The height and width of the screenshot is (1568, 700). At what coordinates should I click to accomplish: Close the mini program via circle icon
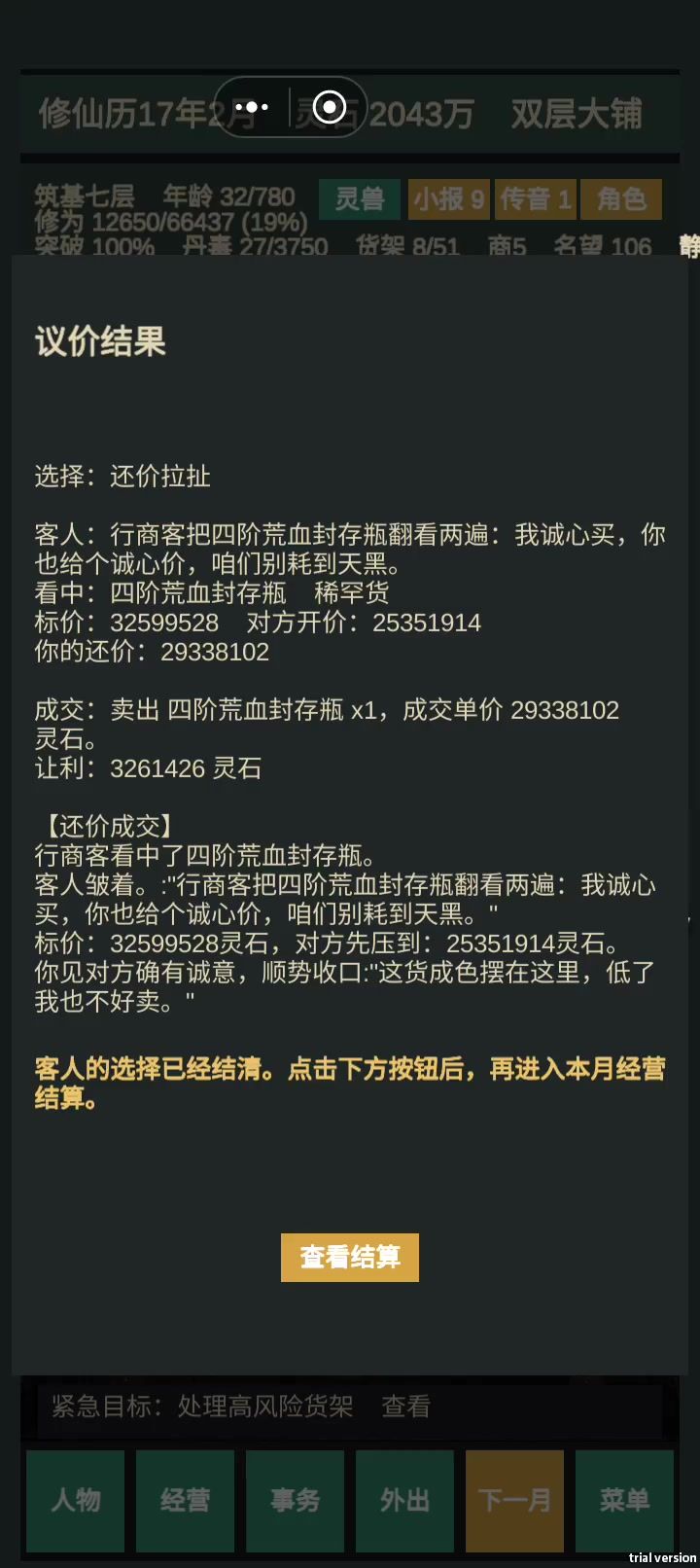point(330,107)
